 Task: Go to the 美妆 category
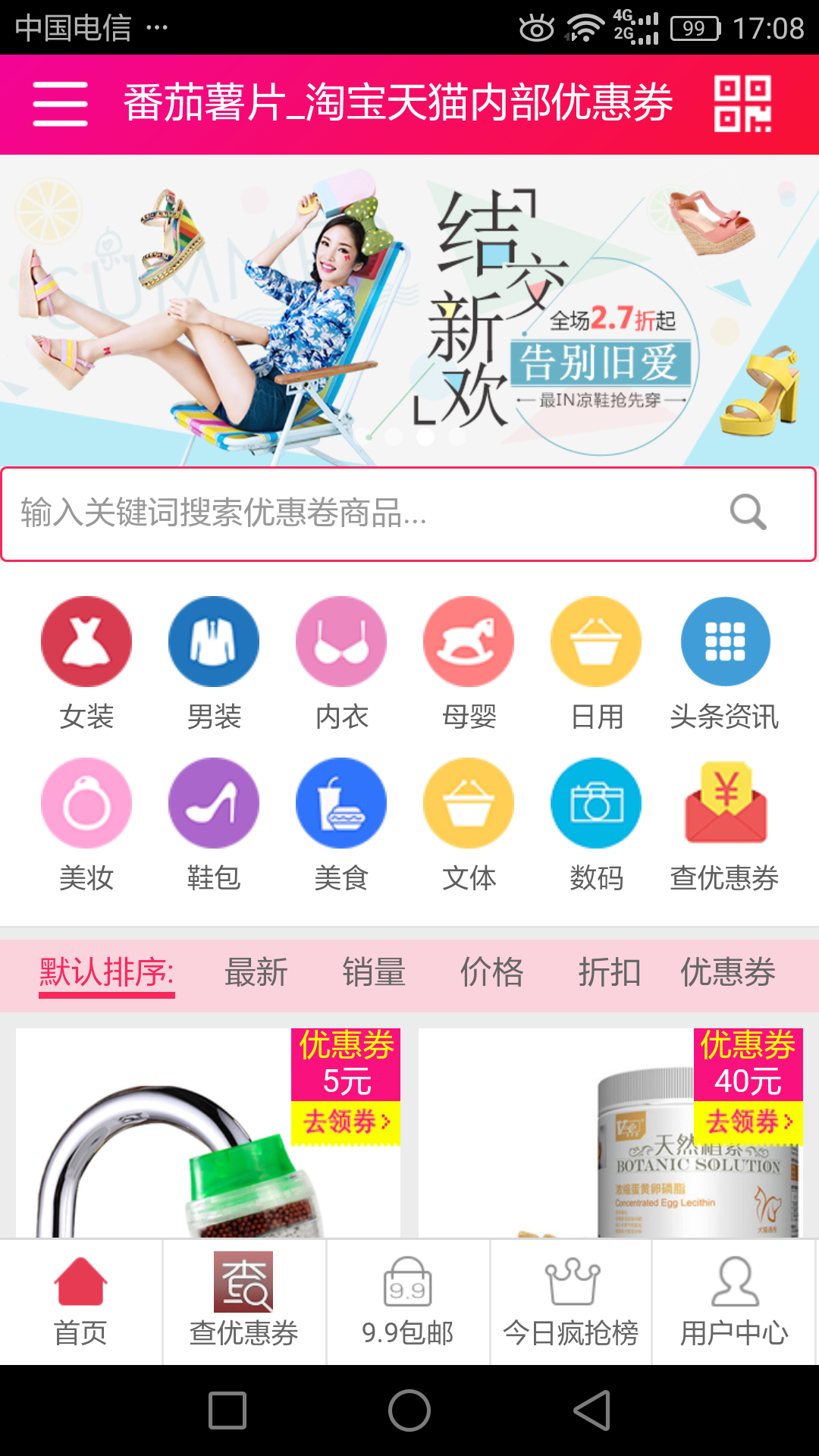tap(86, 824)
